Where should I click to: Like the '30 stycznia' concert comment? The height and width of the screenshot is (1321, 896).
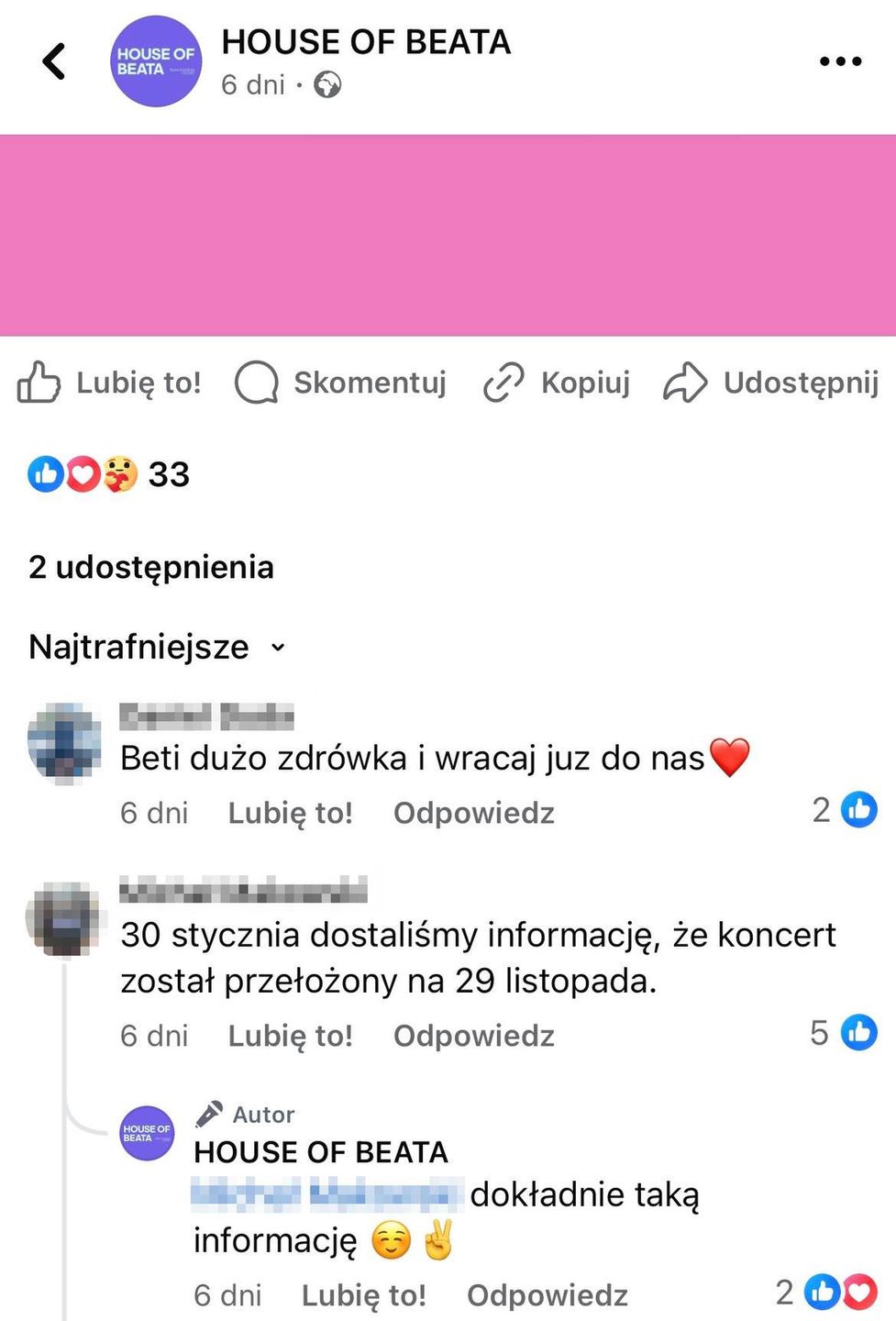[x=290, y=1036]
